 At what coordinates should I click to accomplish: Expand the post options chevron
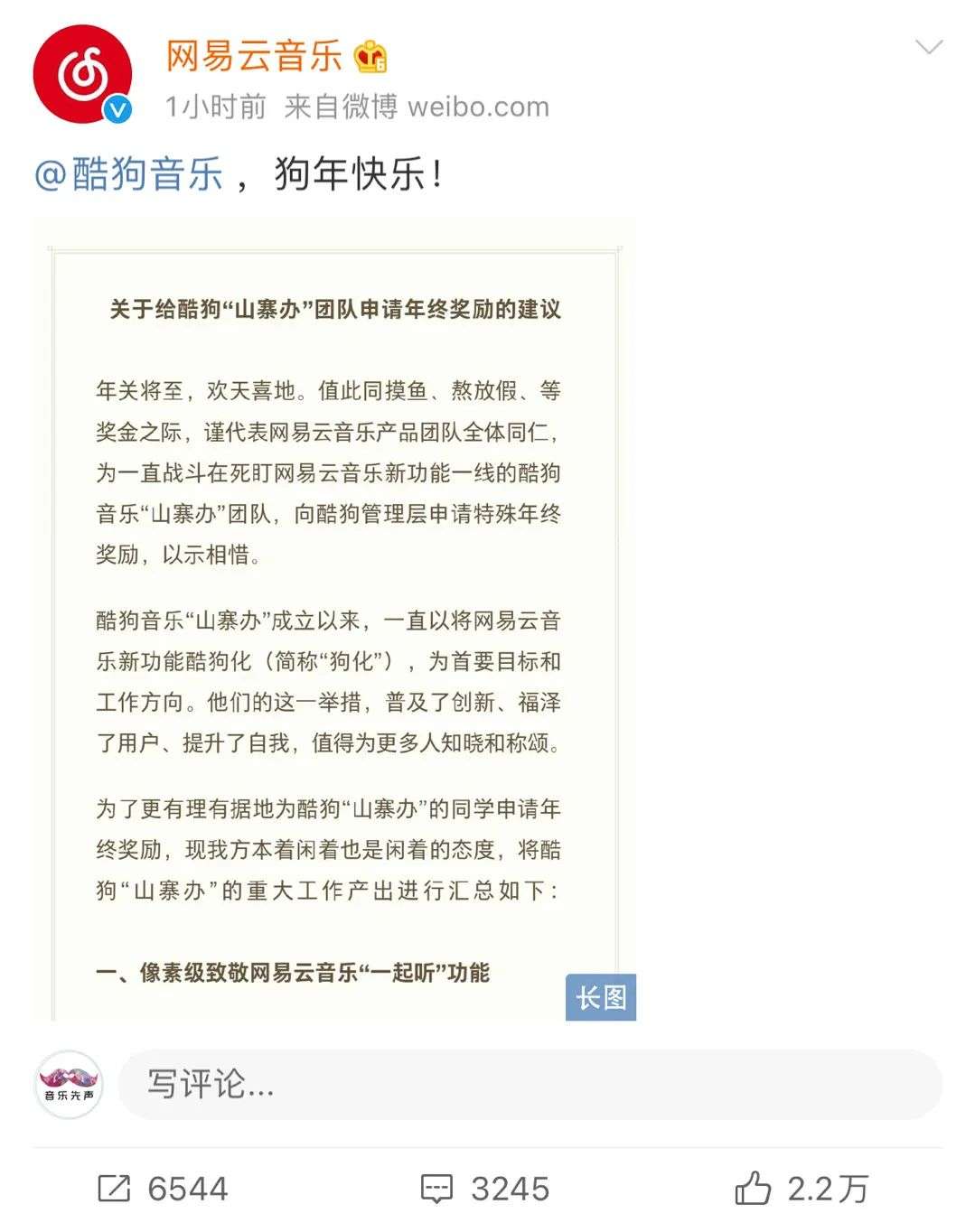[928, 47]
